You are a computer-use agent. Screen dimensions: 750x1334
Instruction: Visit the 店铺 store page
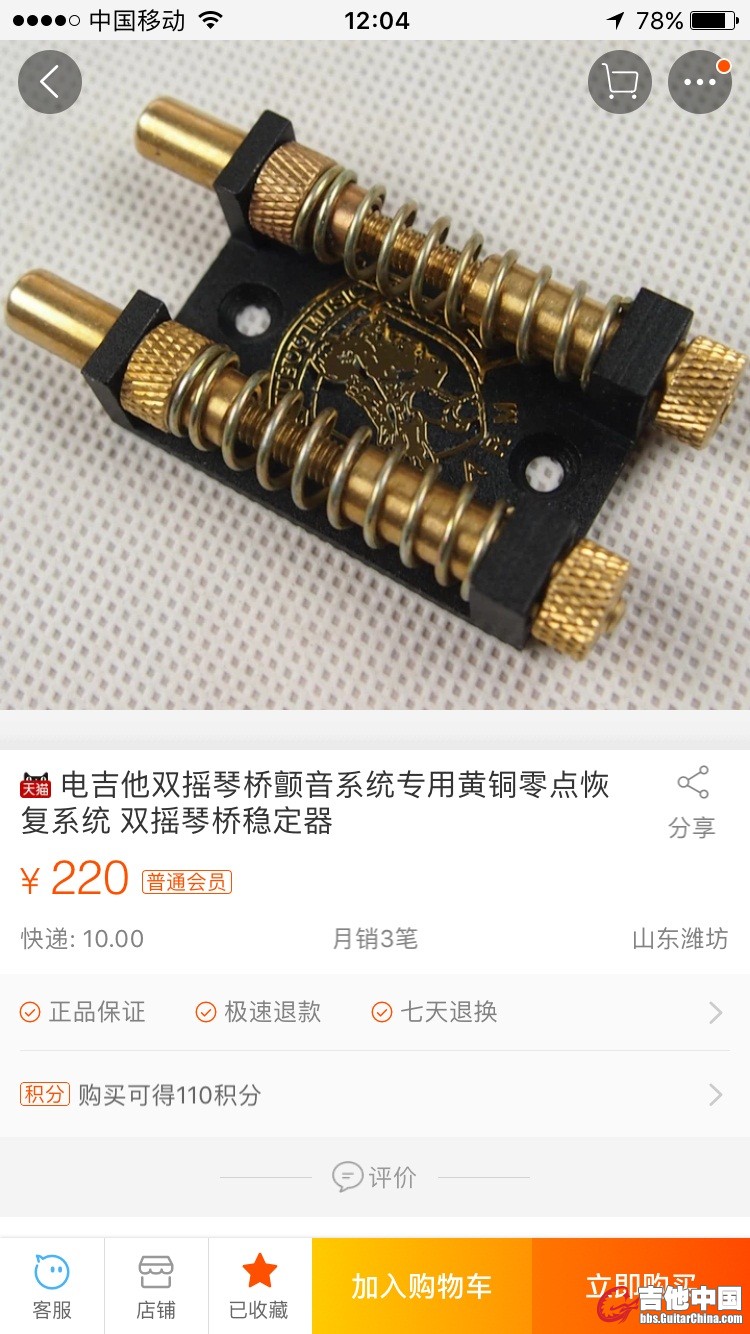click(156, 1286)
